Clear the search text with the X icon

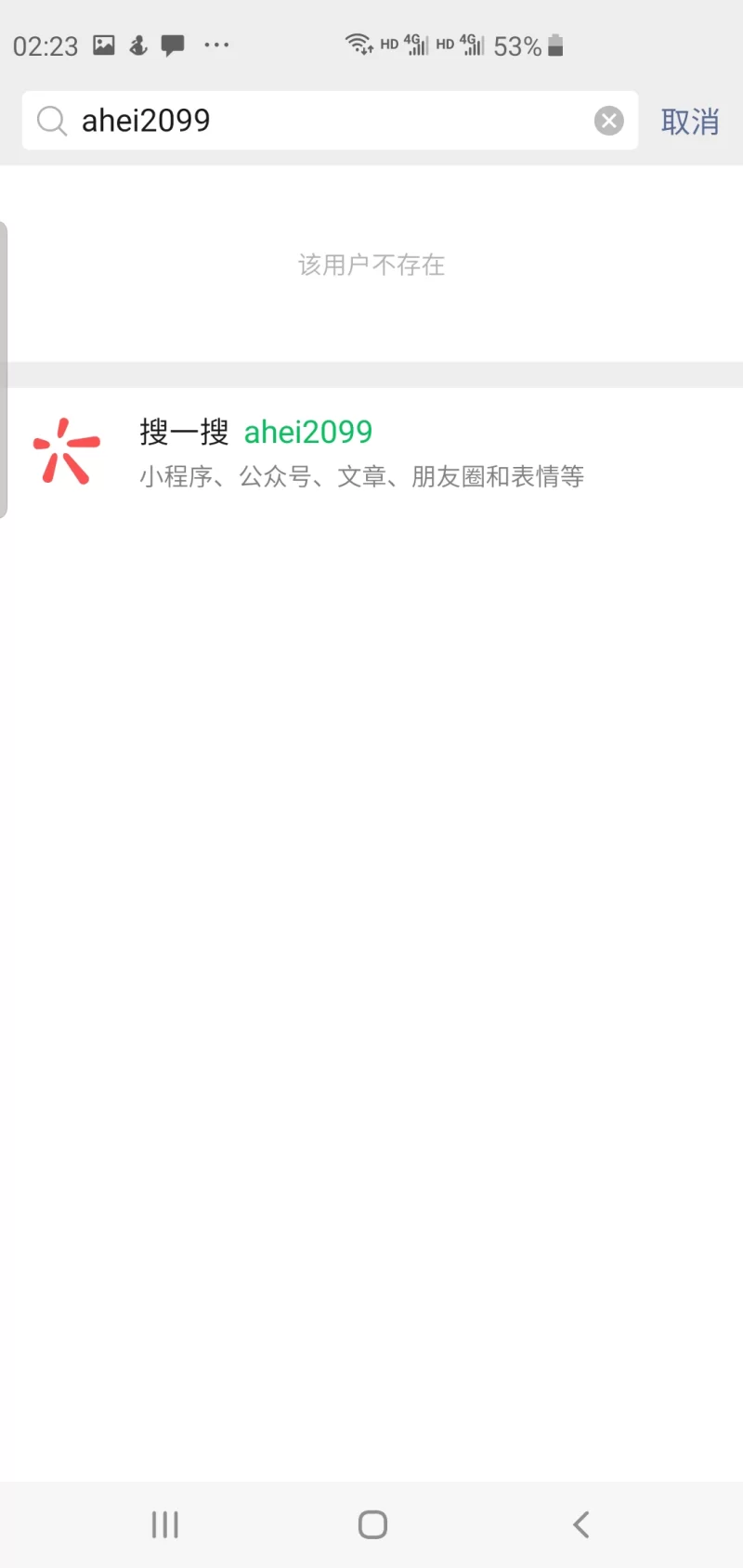[x=608, y=121]
